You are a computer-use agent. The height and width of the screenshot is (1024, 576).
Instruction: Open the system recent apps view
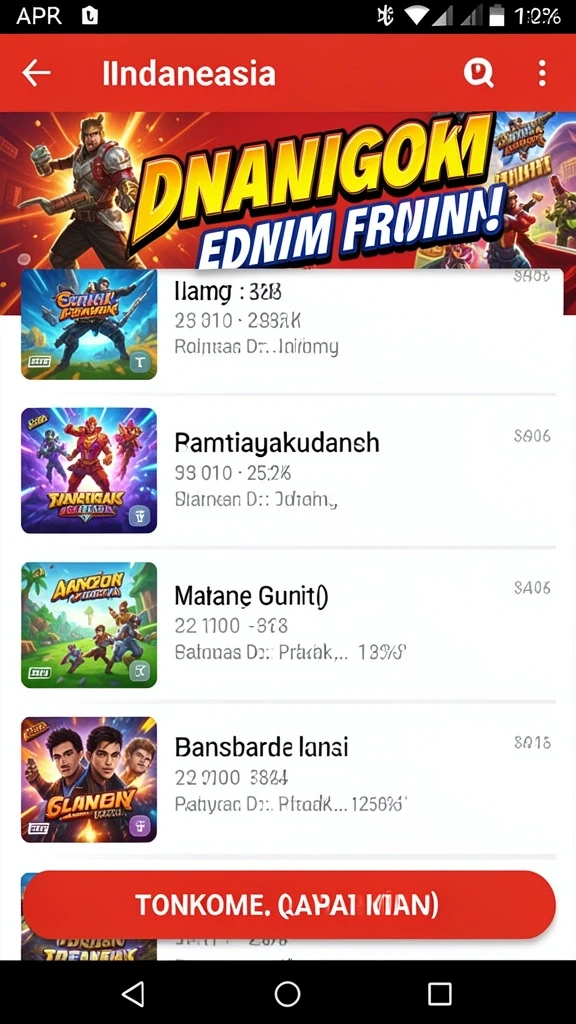pos(440,993)
